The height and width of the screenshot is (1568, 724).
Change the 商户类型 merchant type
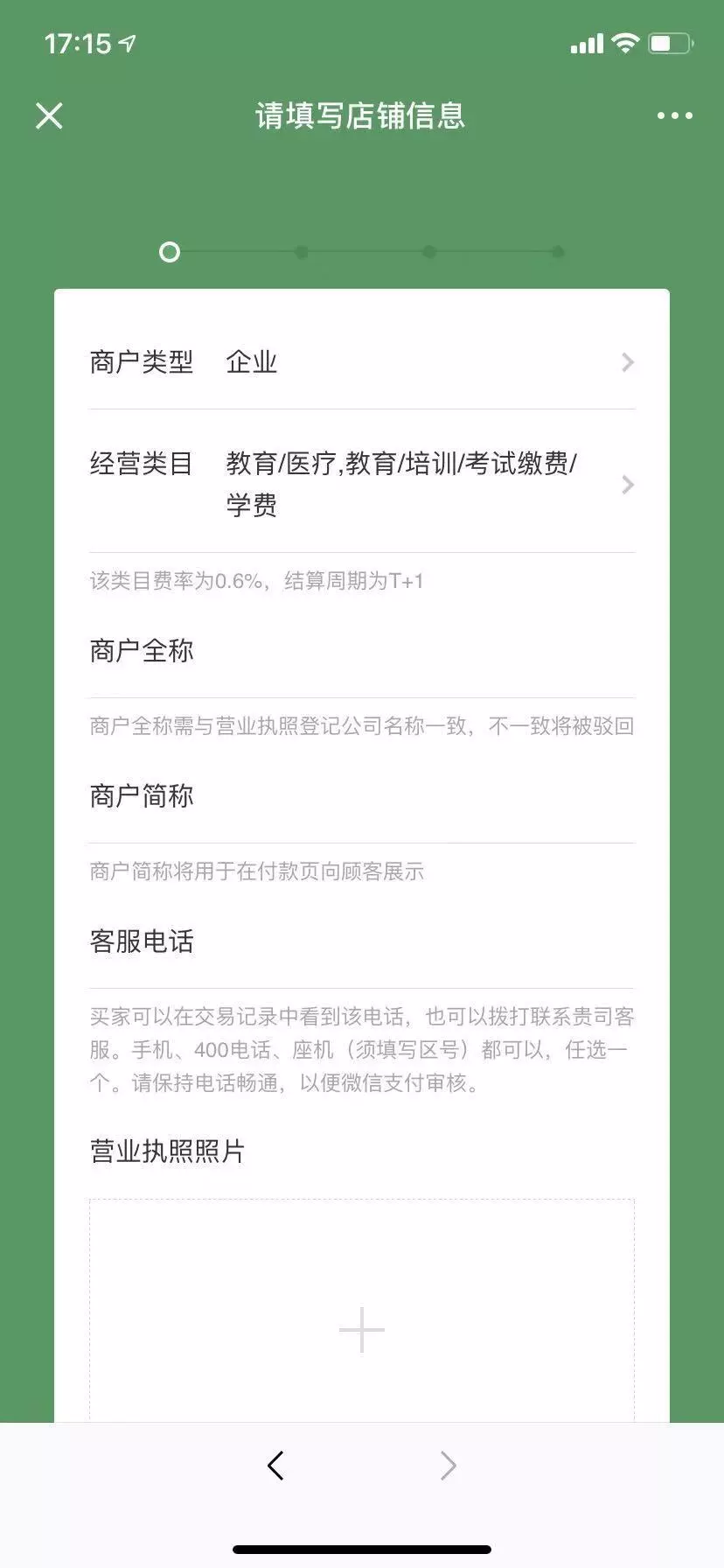(x=361, y=362)
